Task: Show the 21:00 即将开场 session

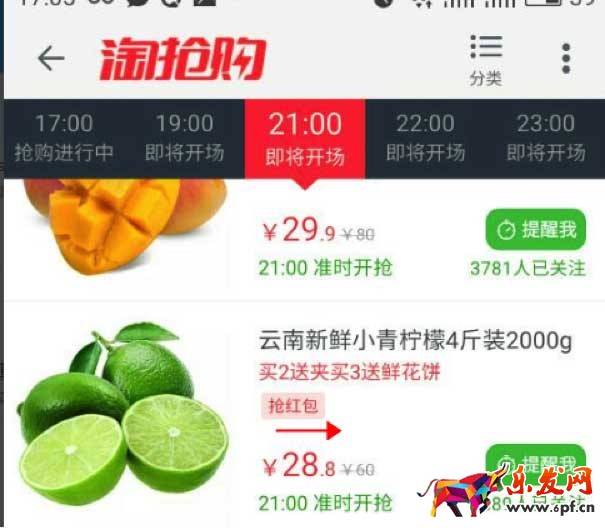Action: [x=305, y=139]
